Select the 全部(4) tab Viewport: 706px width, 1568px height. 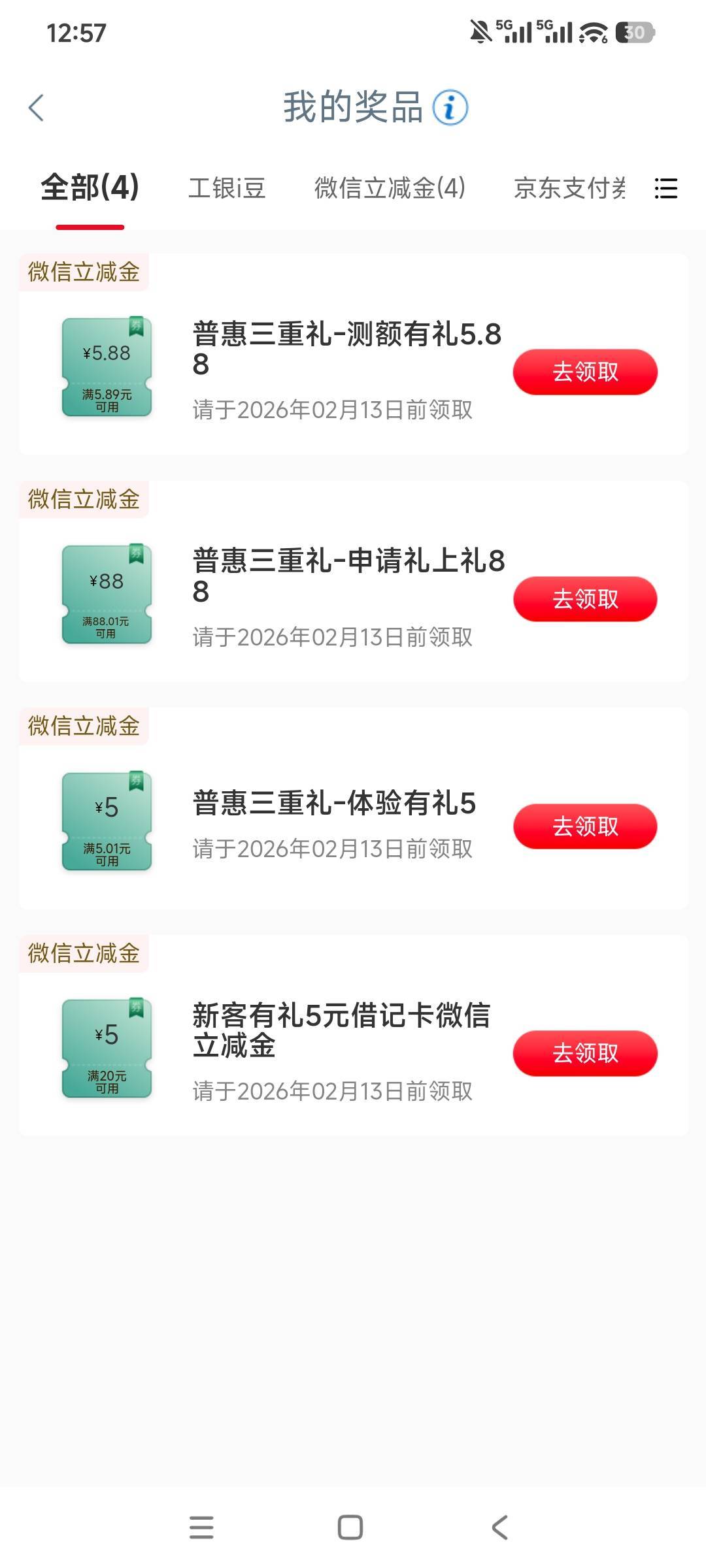[x=90, y=188]
